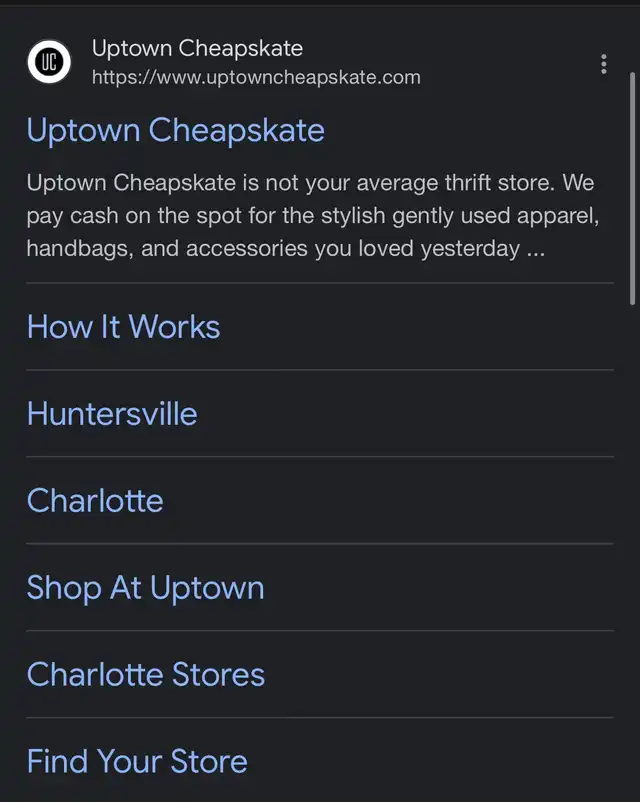
Task: Open the How It Works sitelink
Action: pyautogui.click(x=123, y=327)
